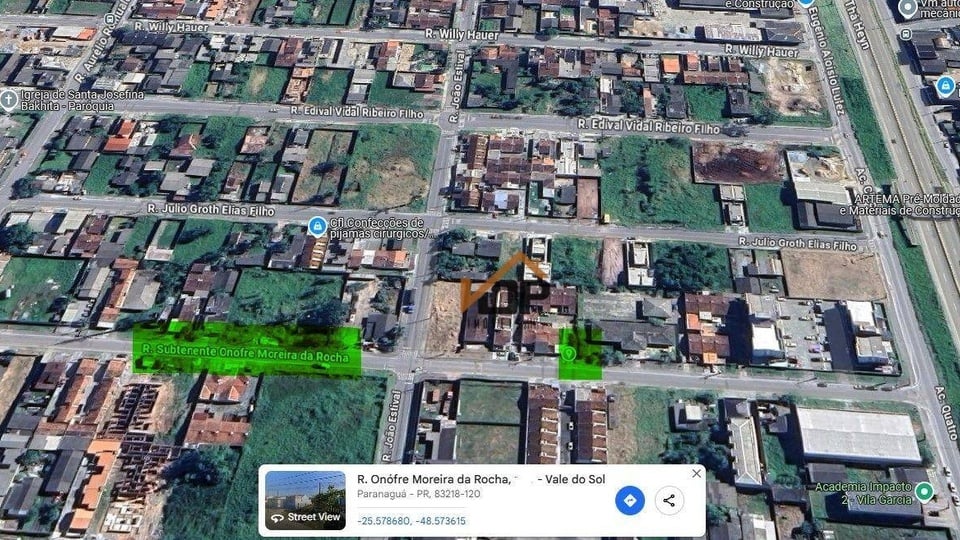This screenshot has width=960, height=540.
Task: Open Academia Impacto 2 - Vila Garcia marker
Action: pyautogui.click(x=924, y=491)
